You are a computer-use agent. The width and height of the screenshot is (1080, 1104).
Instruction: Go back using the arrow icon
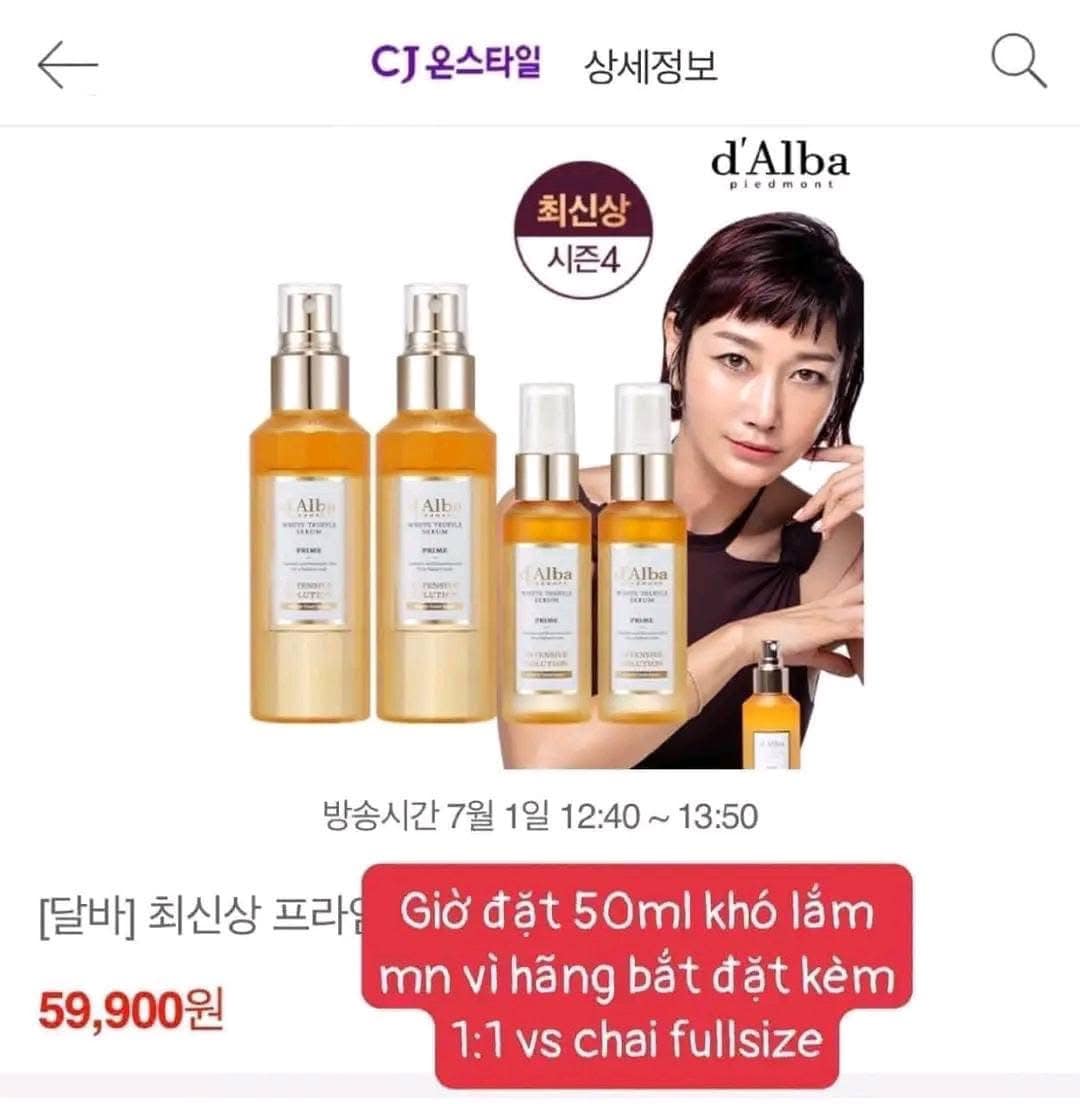click(x=67, y=64)
